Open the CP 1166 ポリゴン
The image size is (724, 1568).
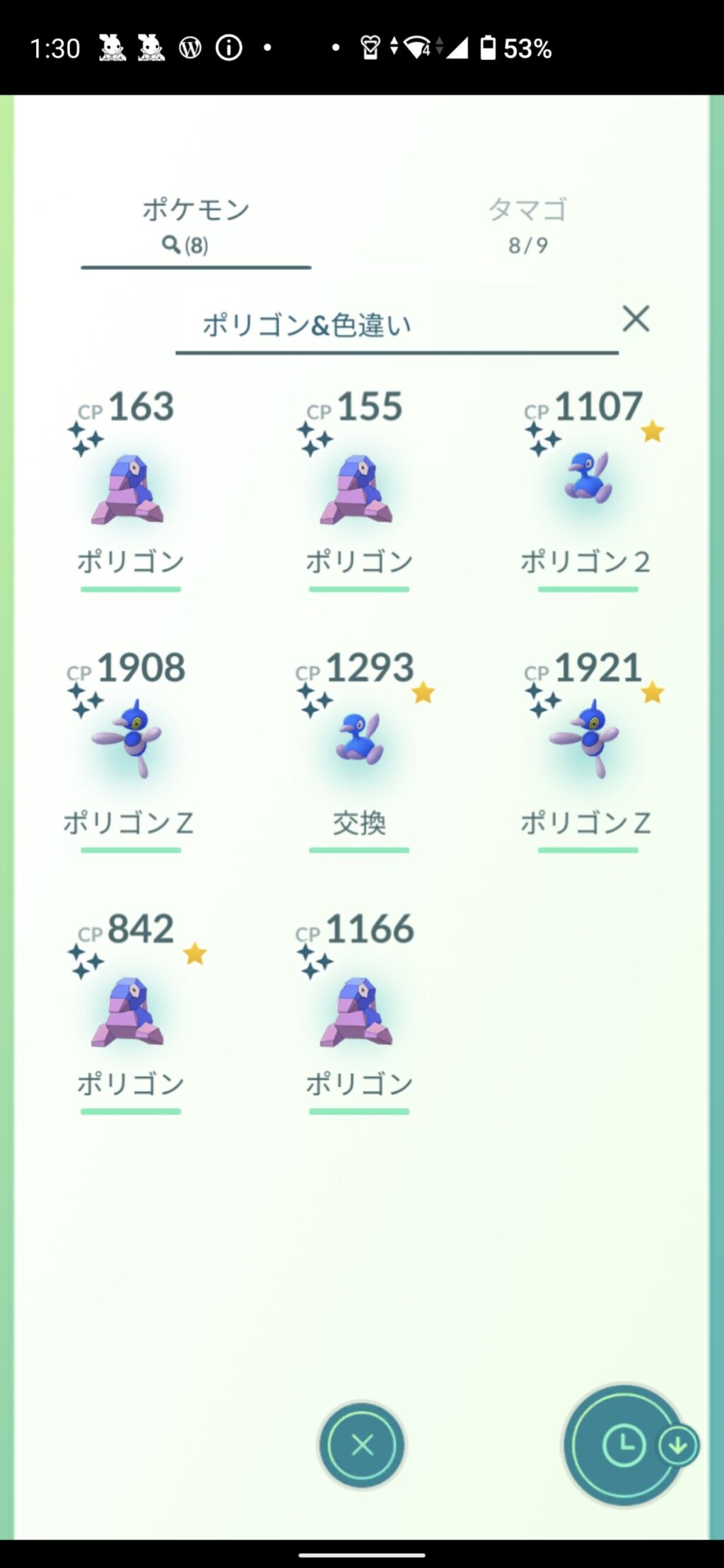[359, 1012]
